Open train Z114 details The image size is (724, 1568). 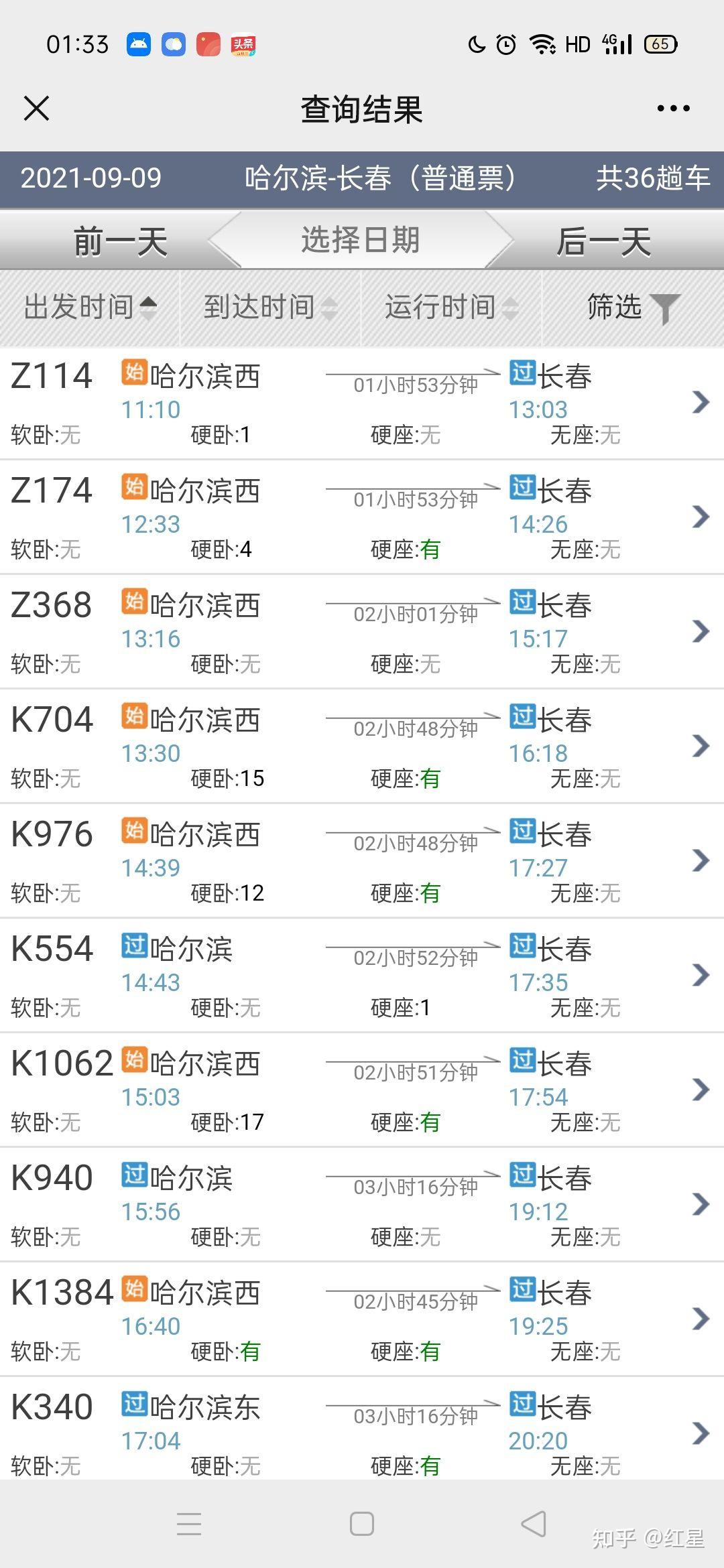tap(362, 403)
